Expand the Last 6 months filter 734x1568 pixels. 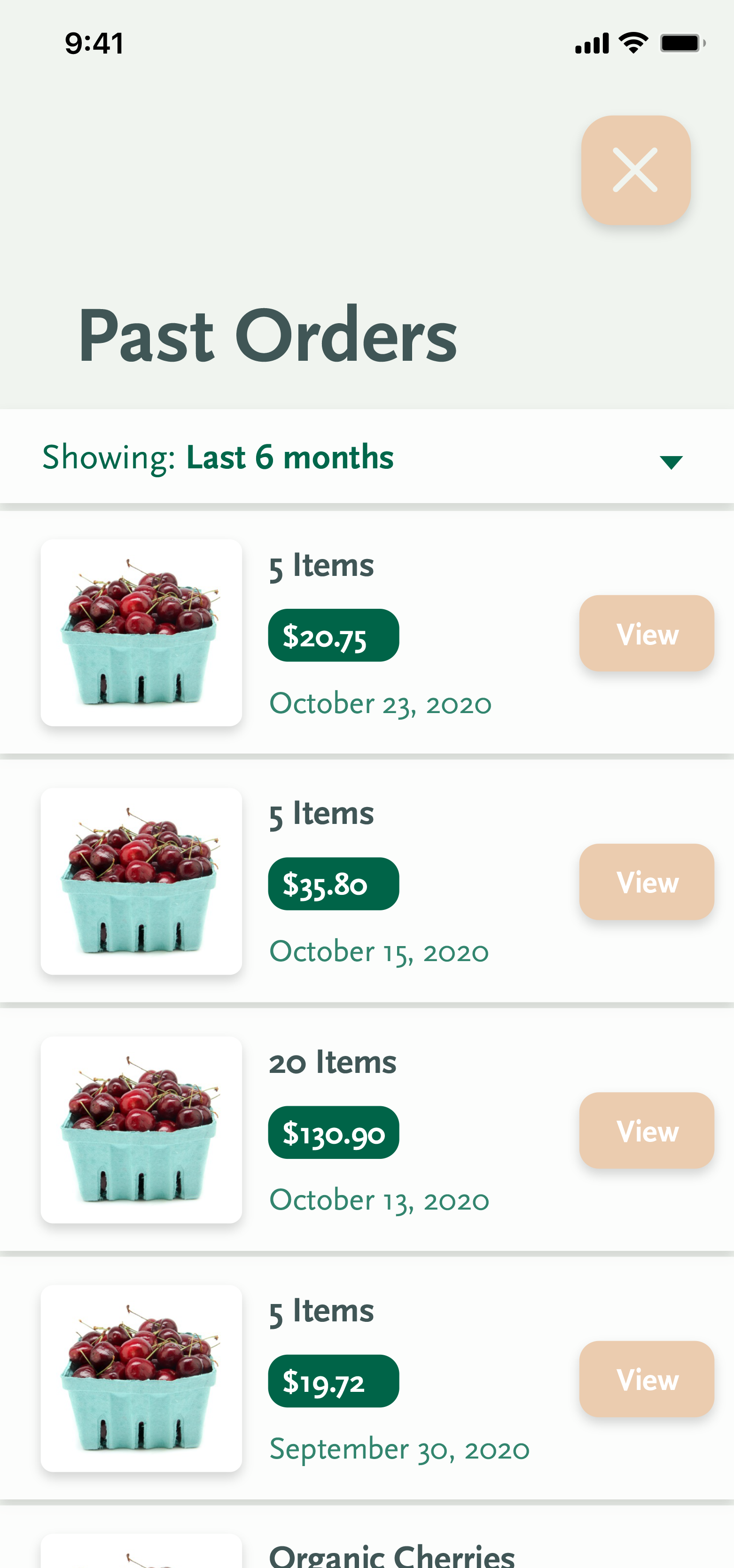367,457
